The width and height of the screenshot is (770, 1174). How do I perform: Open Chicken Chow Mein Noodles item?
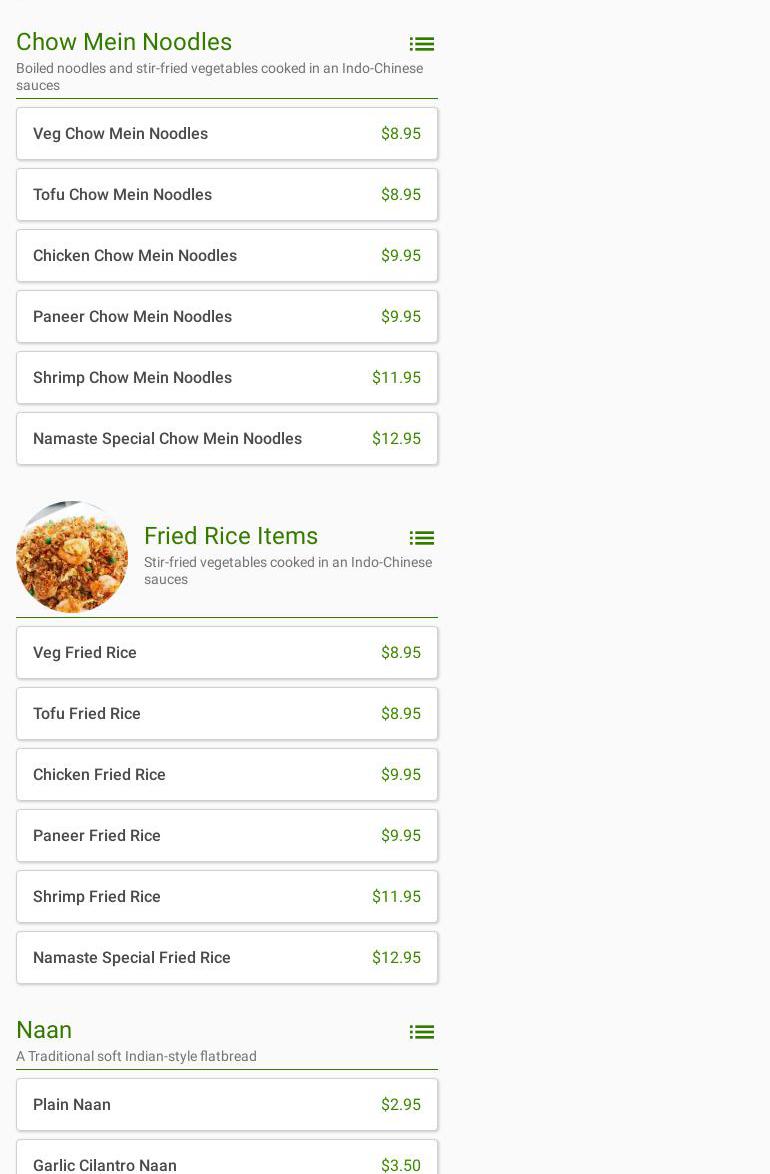coord(227,256)
